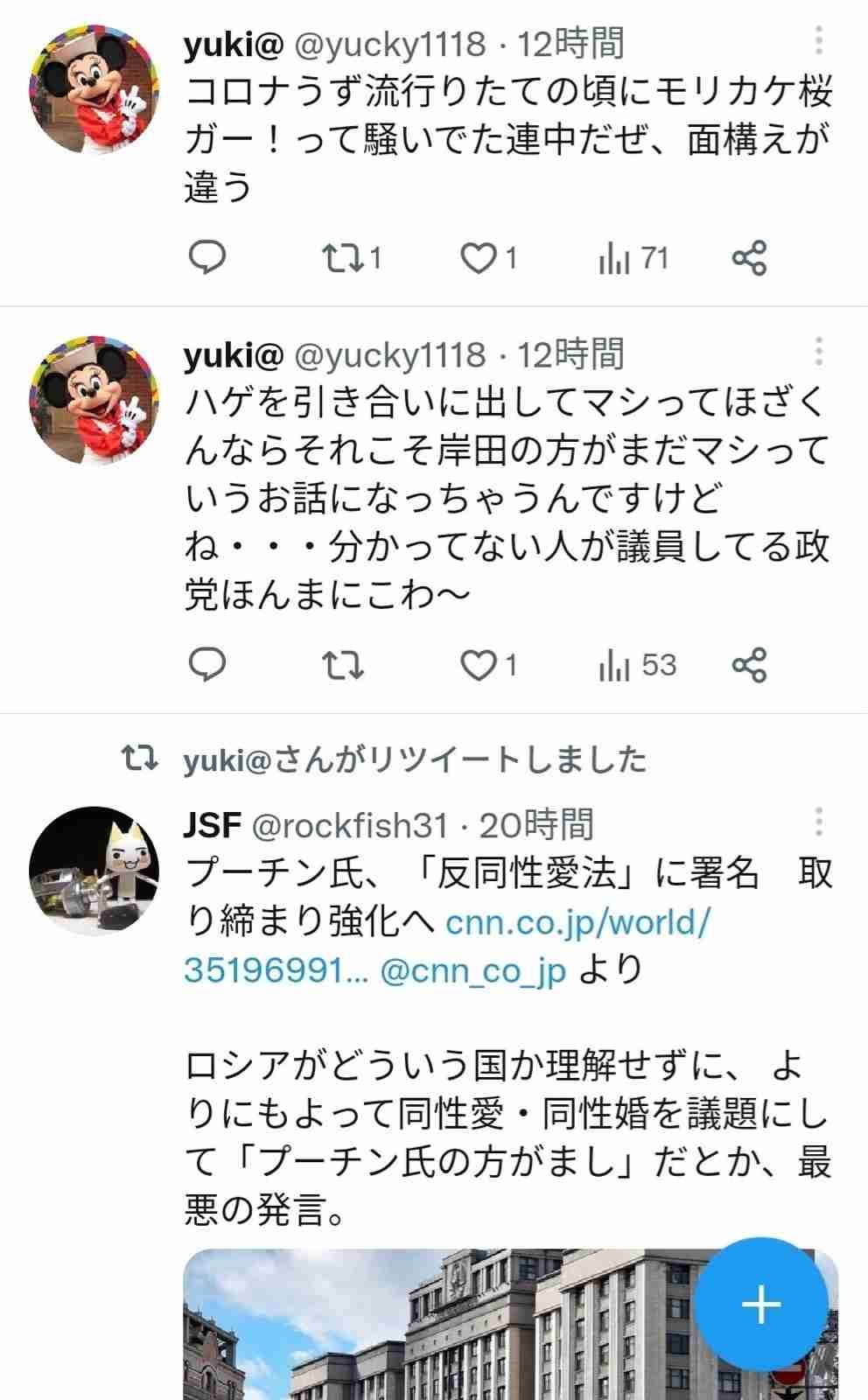Compose a new tweet
Viewport: 868px width, 1400px height.
click(x=761, y=1305)
